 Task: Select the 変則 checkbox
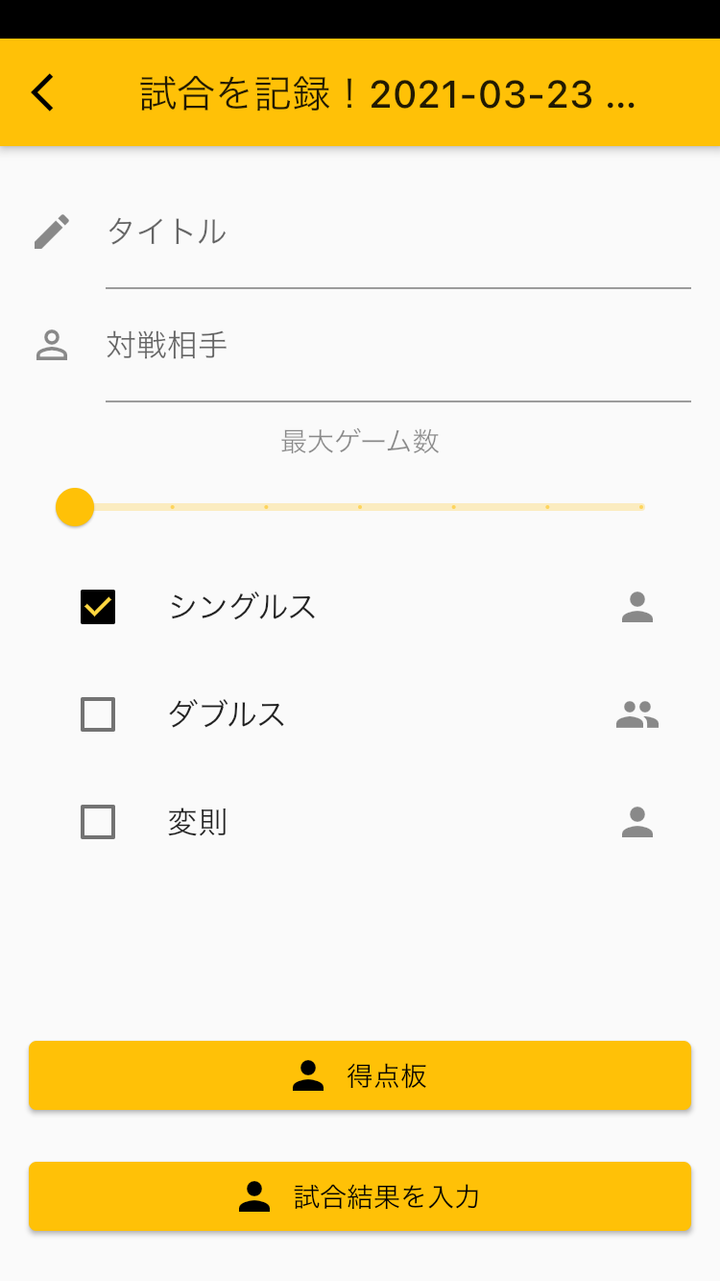[98, 822]
